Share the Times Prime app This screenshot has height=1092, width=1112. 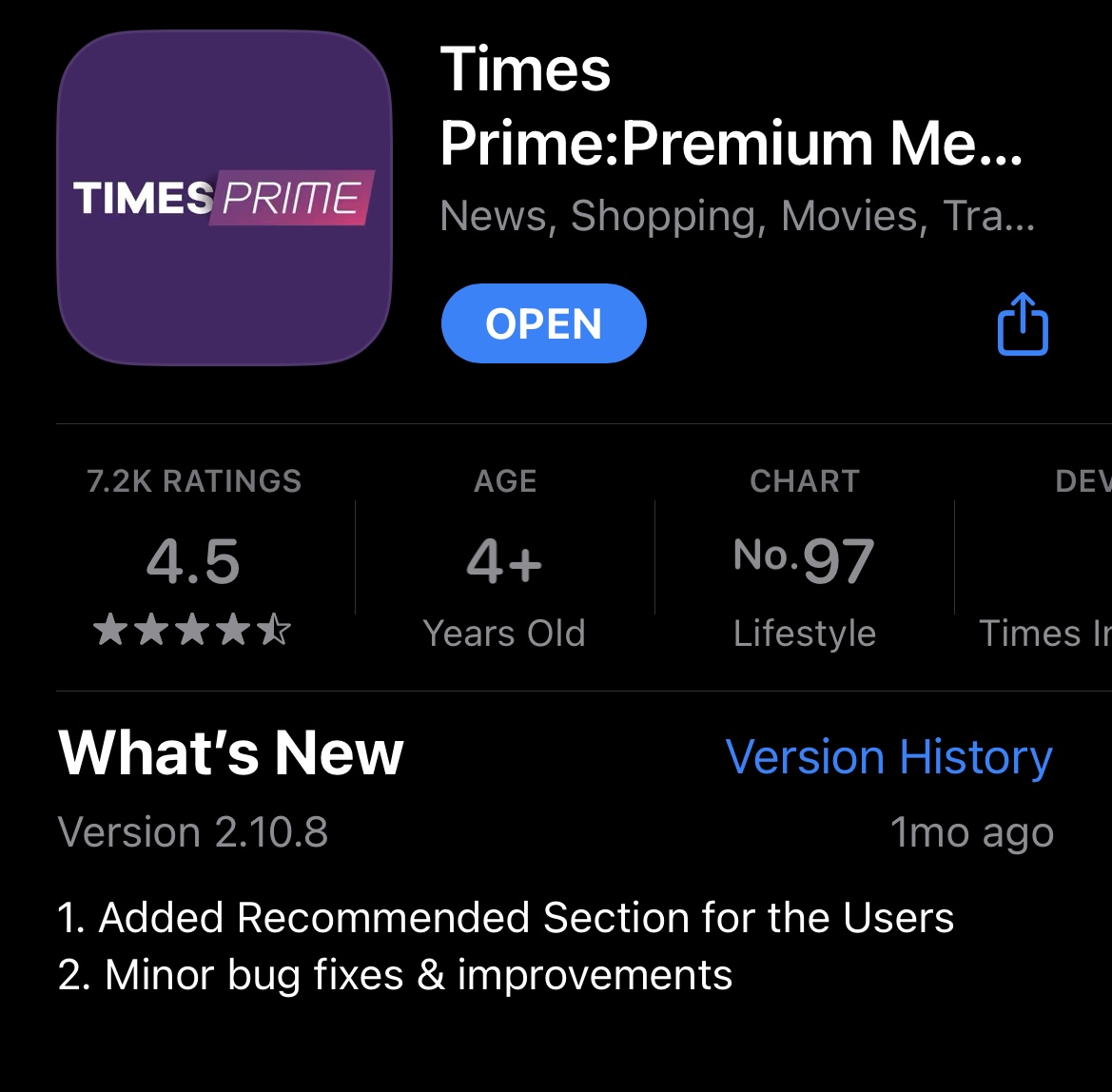pos(1023,324)
